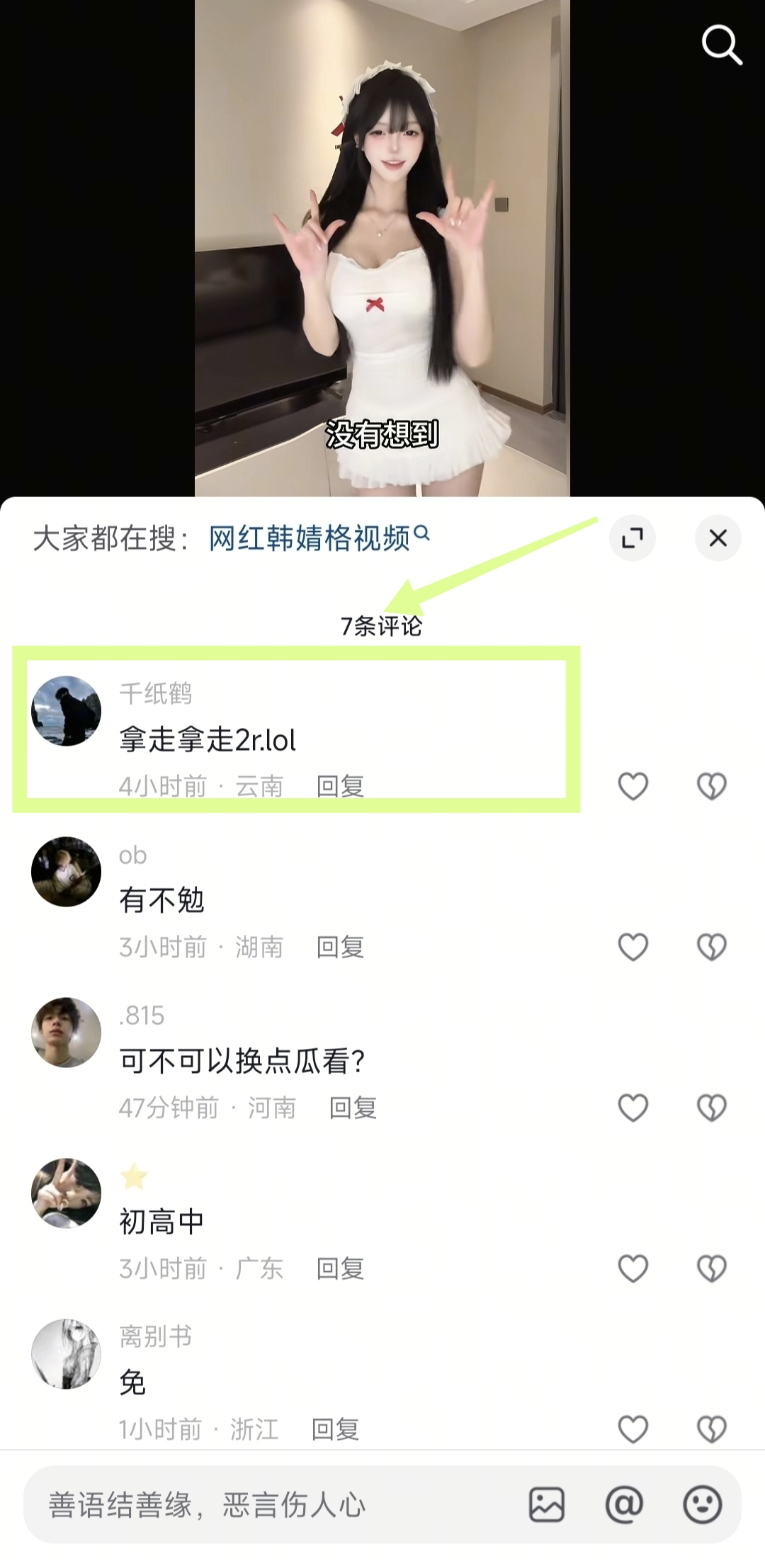Screen dimensions: 765x1568
Task: Reply to ob's comment
Action: pyautogui.click(x=340, y=947)
